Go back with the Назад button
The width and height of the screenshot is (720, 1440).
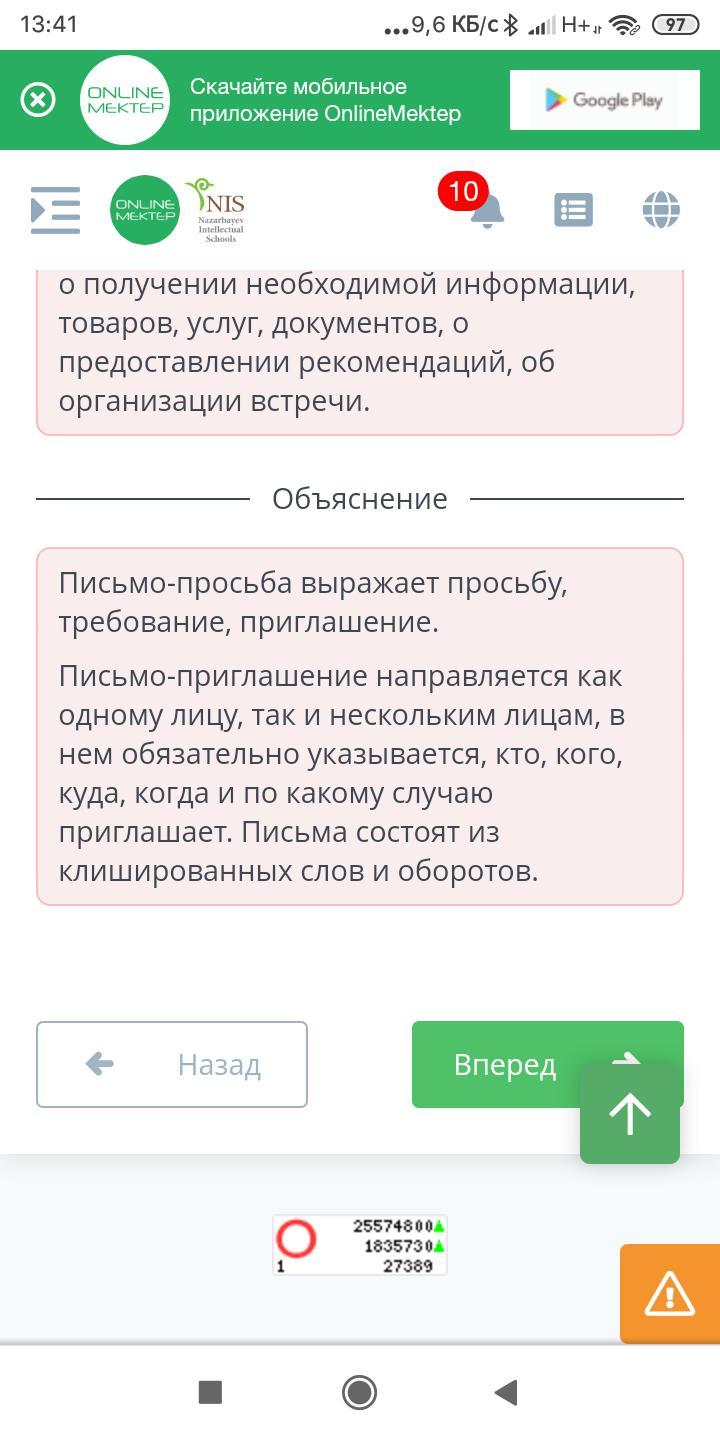tap(172, 1064)
